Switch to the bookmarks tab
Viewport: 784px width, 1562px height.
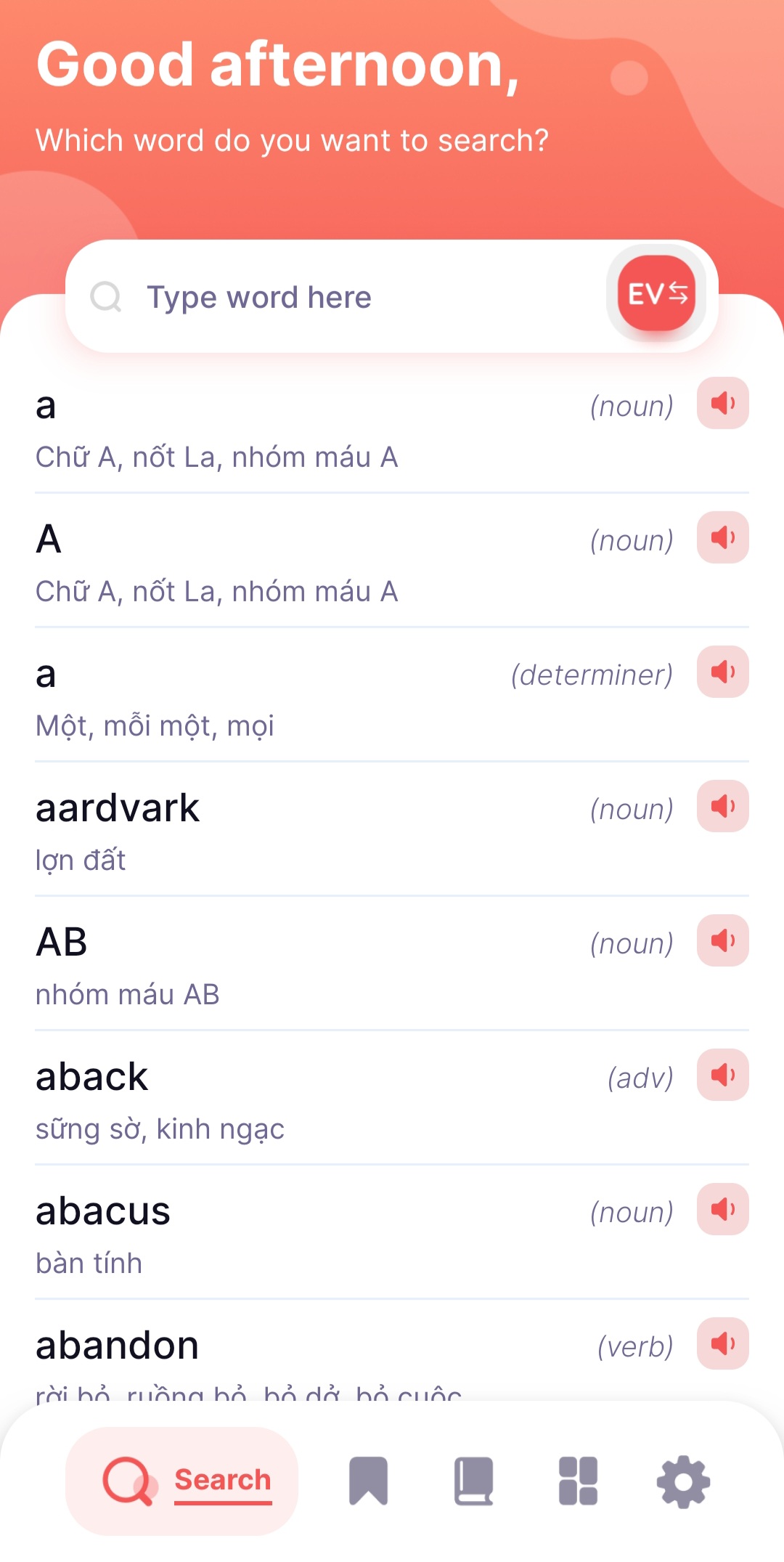click(x=368, y=1481)
